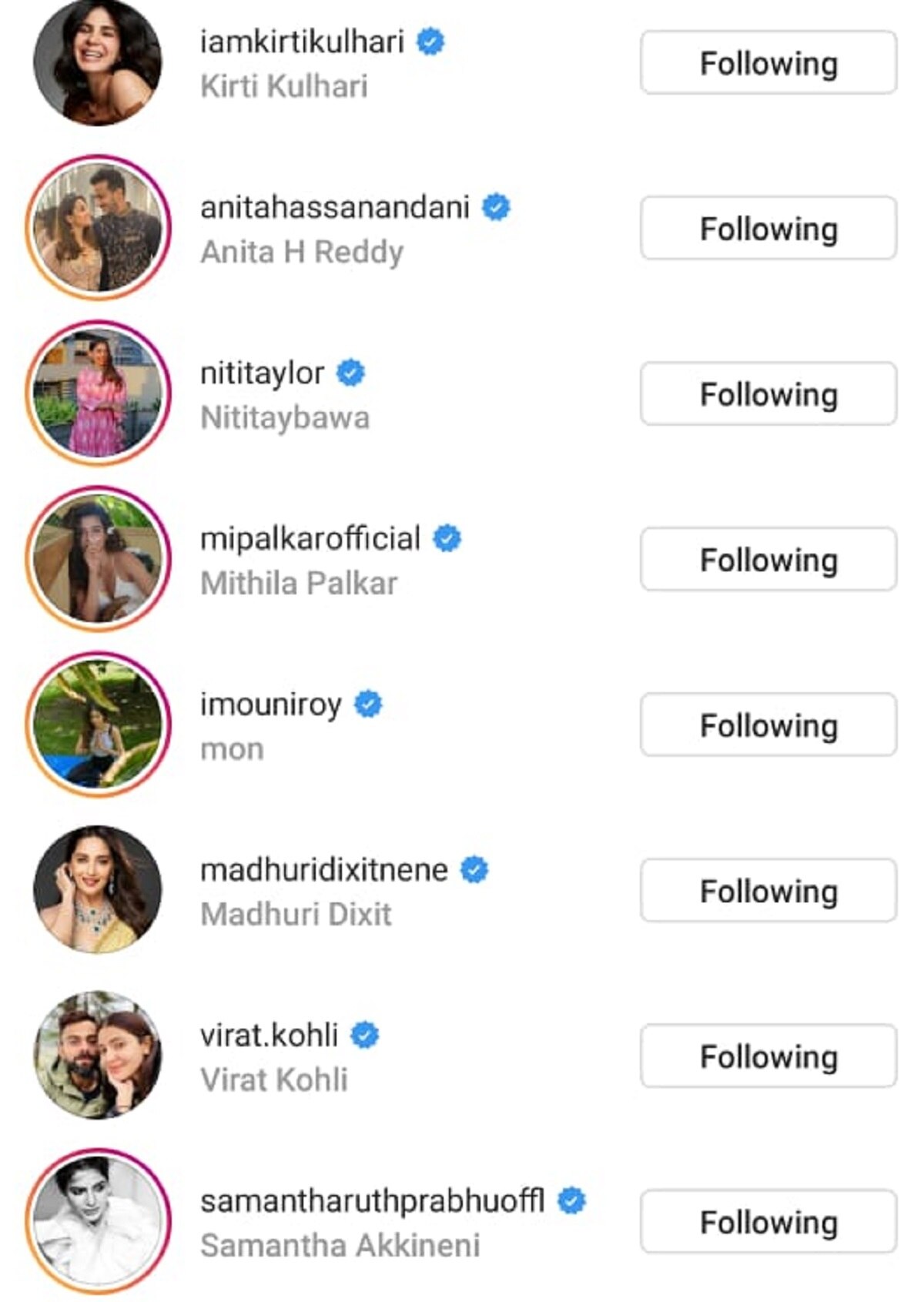This screenshot has width=924, height=1302.
Task: Unfollow anitahassanandani via Following button
Action: (768, 229)
